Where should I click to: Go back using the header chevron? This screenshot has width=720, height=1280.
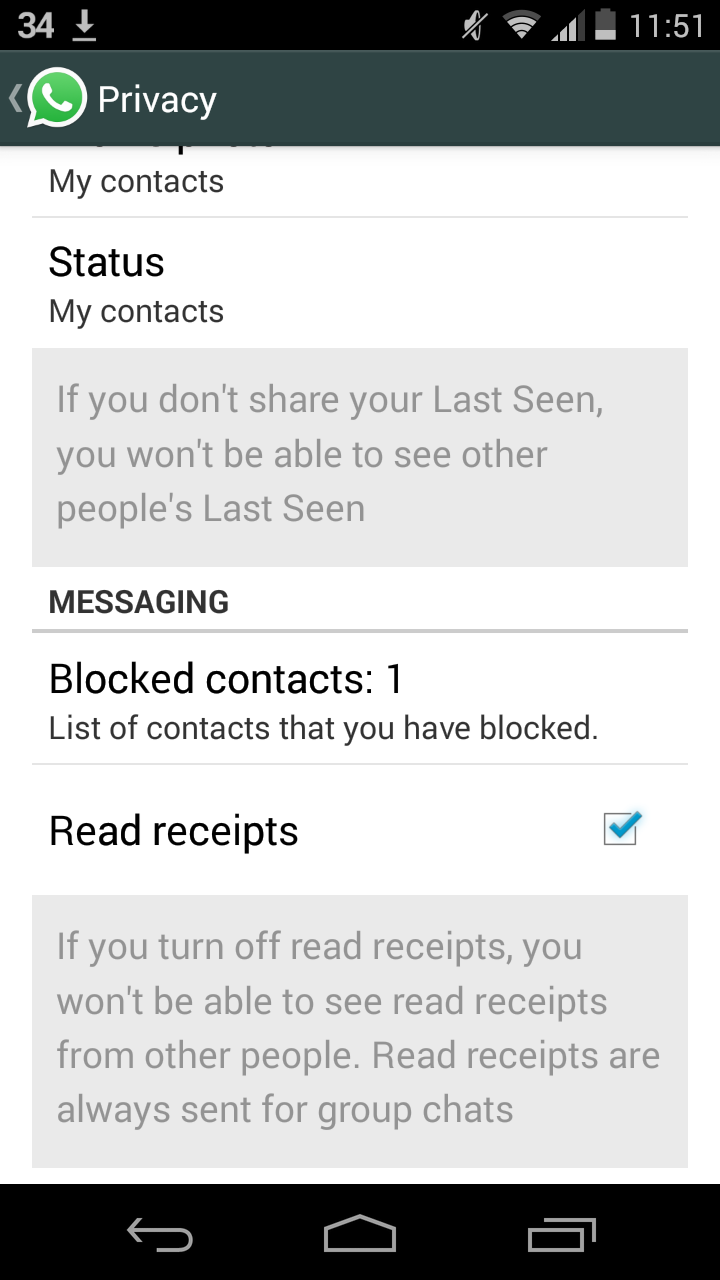(x=14, y=98)
